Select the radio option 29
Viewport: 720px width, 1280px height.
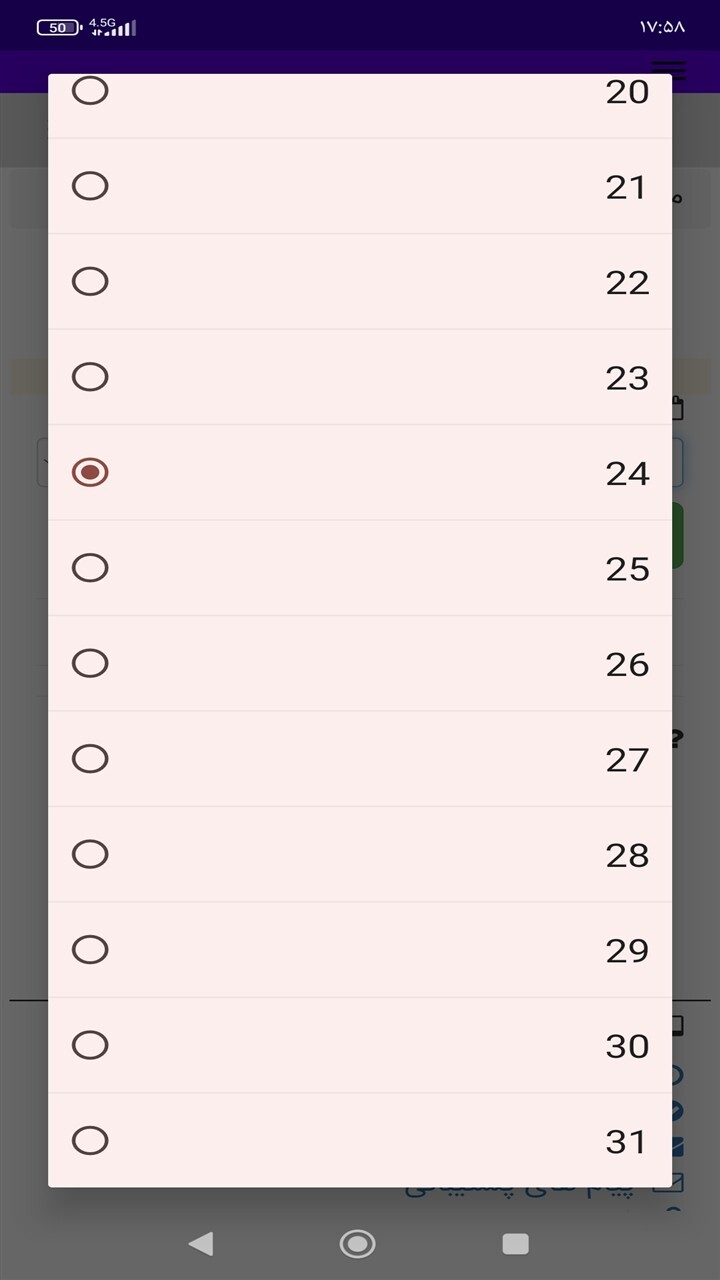click(x=360, y=950)
